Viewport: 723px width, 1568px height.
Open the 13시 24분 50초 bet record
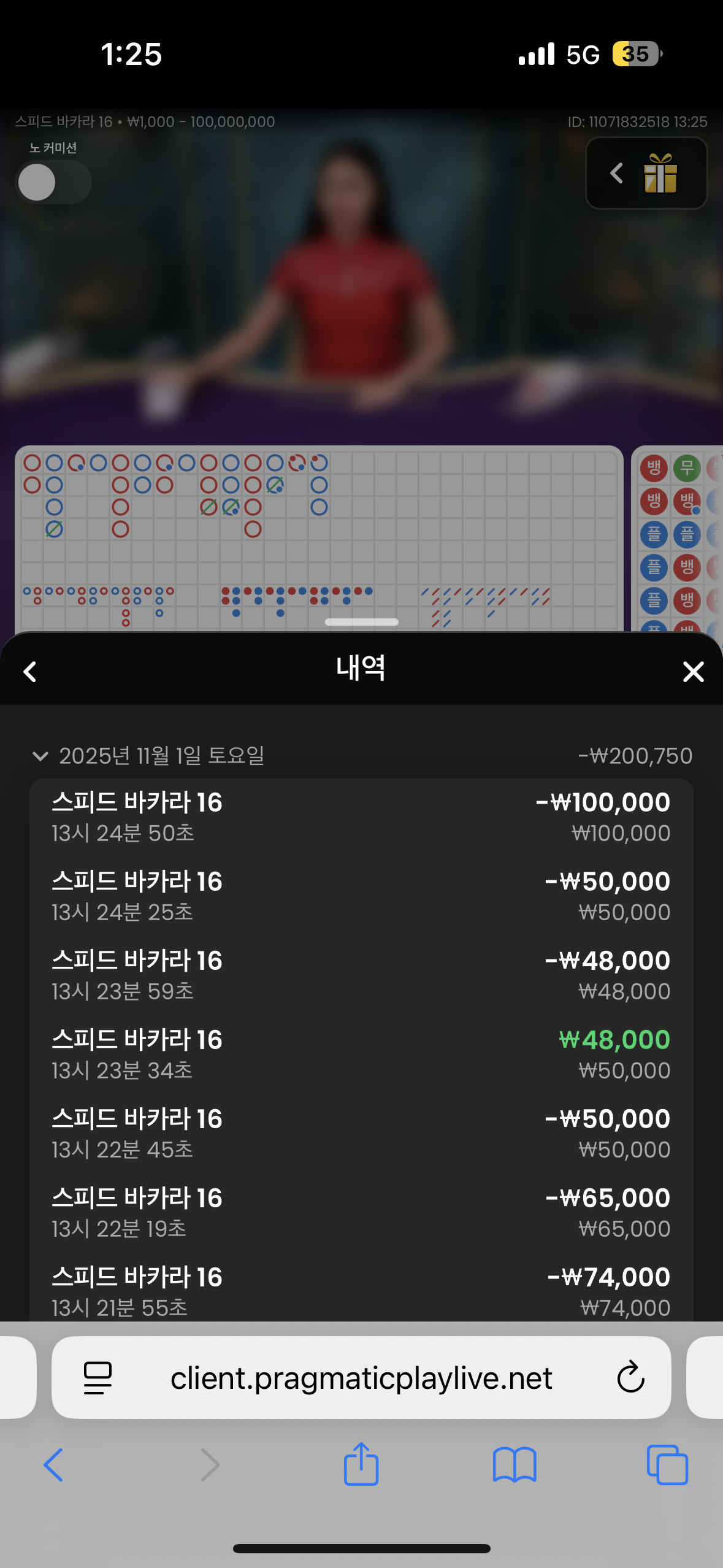coord(361,817)
